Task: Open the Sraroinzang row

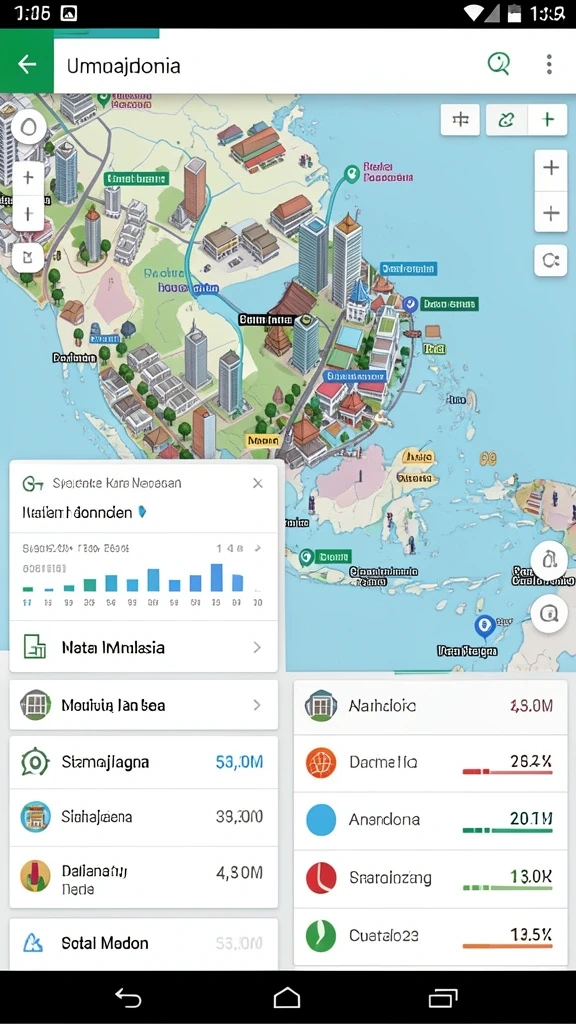Action: (x=430, y=878)
